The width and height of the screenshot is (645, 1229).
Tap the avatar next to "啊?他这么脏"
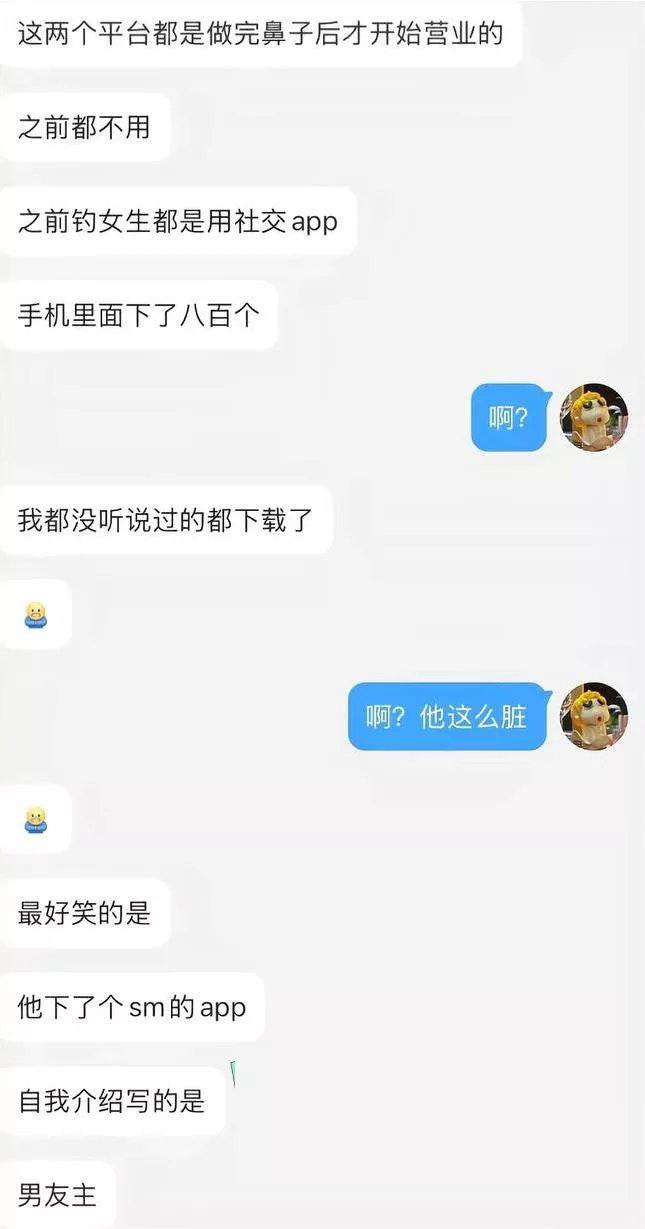594,716
